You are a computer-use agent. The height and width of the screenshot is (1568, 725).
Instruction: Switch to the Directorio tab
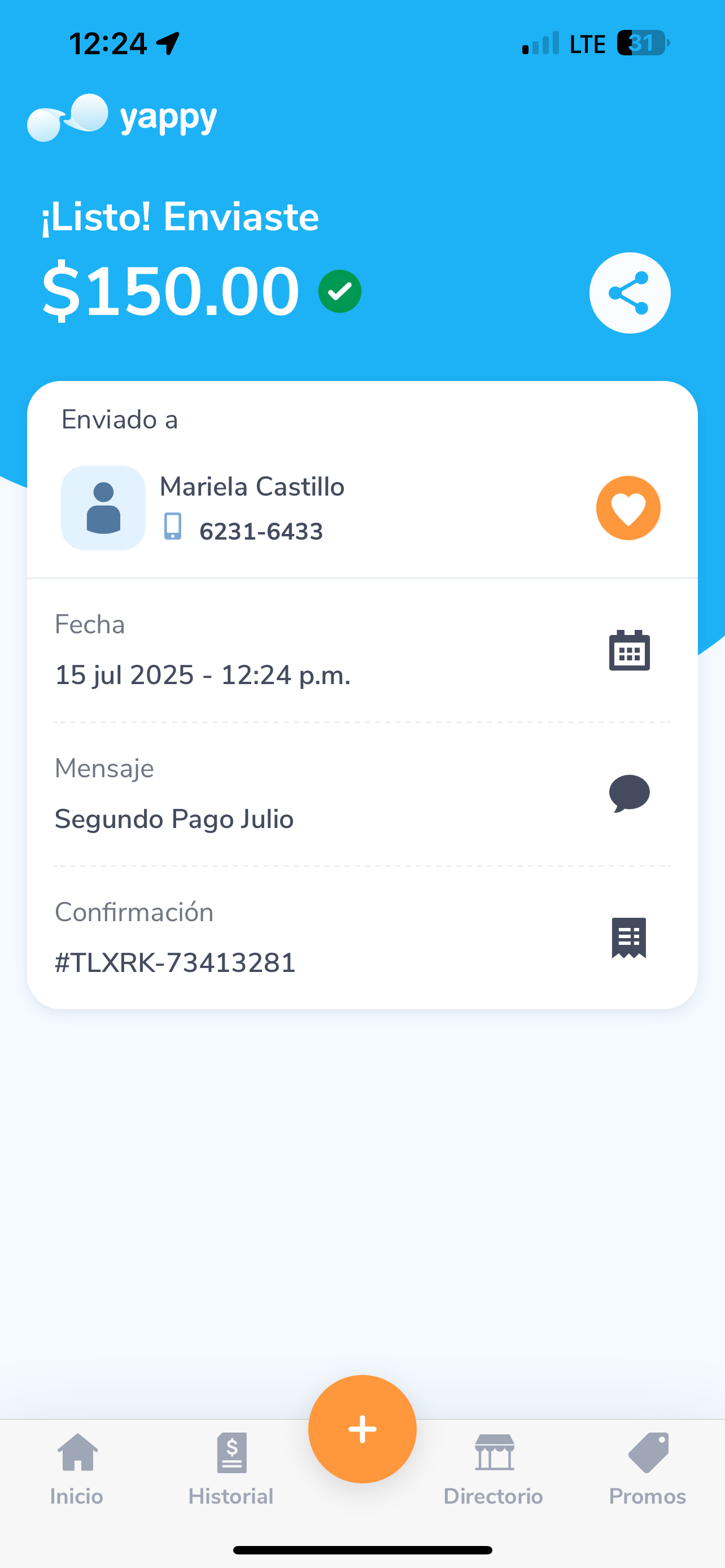pos(493,1469)
